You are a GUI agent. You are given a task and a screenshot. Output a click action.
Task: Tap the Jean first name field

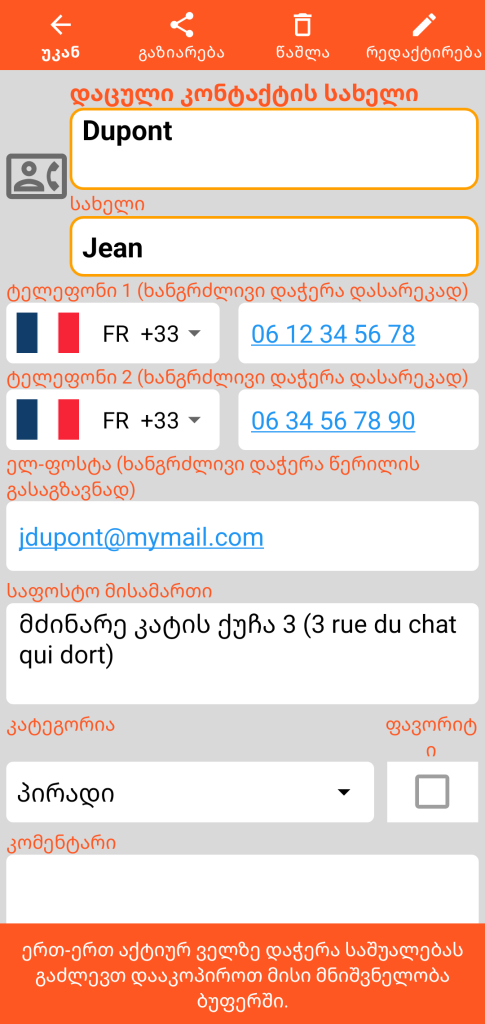coord(274,247)
